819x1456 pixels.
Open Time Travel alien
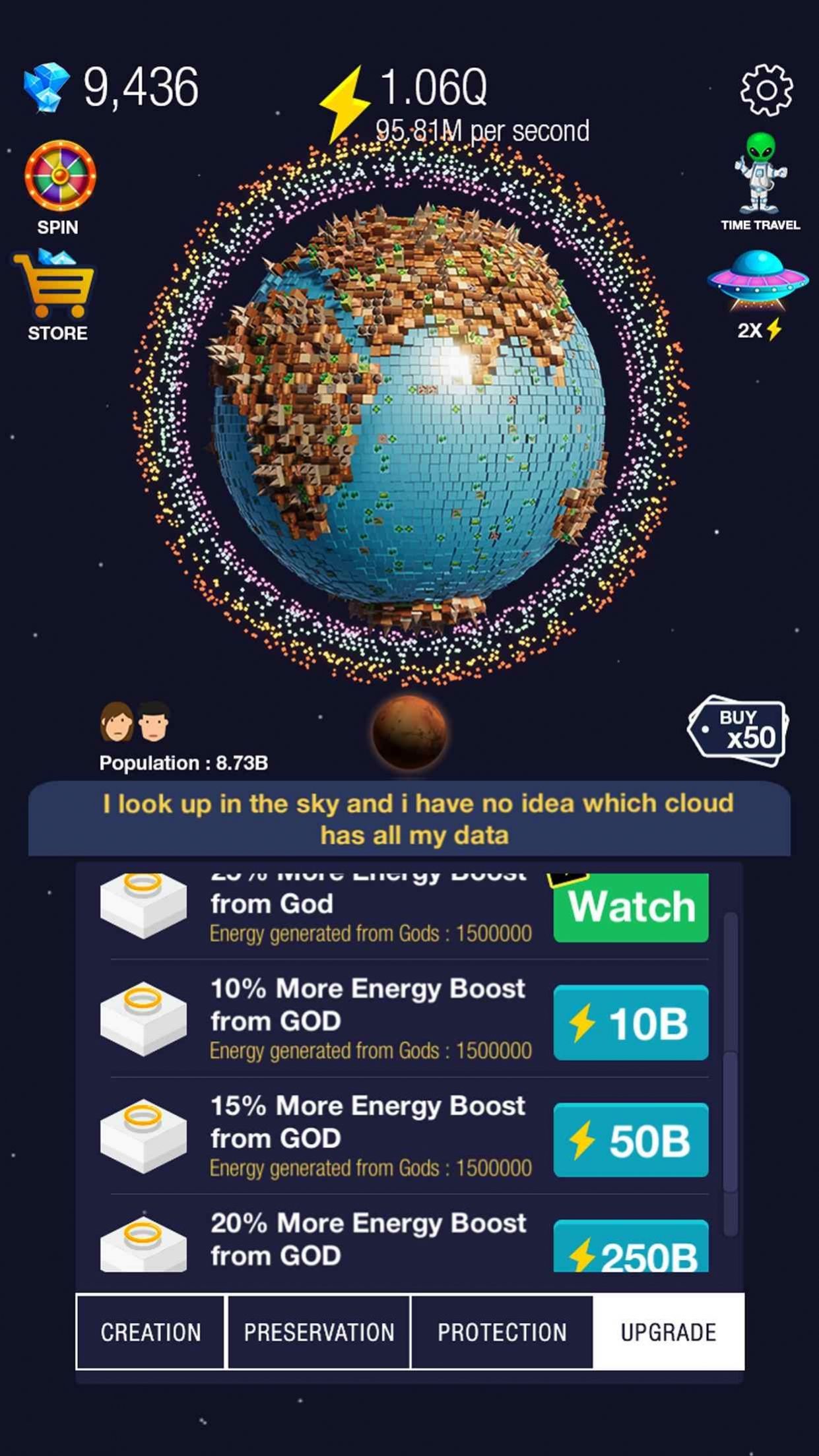(x=760, y=175)
